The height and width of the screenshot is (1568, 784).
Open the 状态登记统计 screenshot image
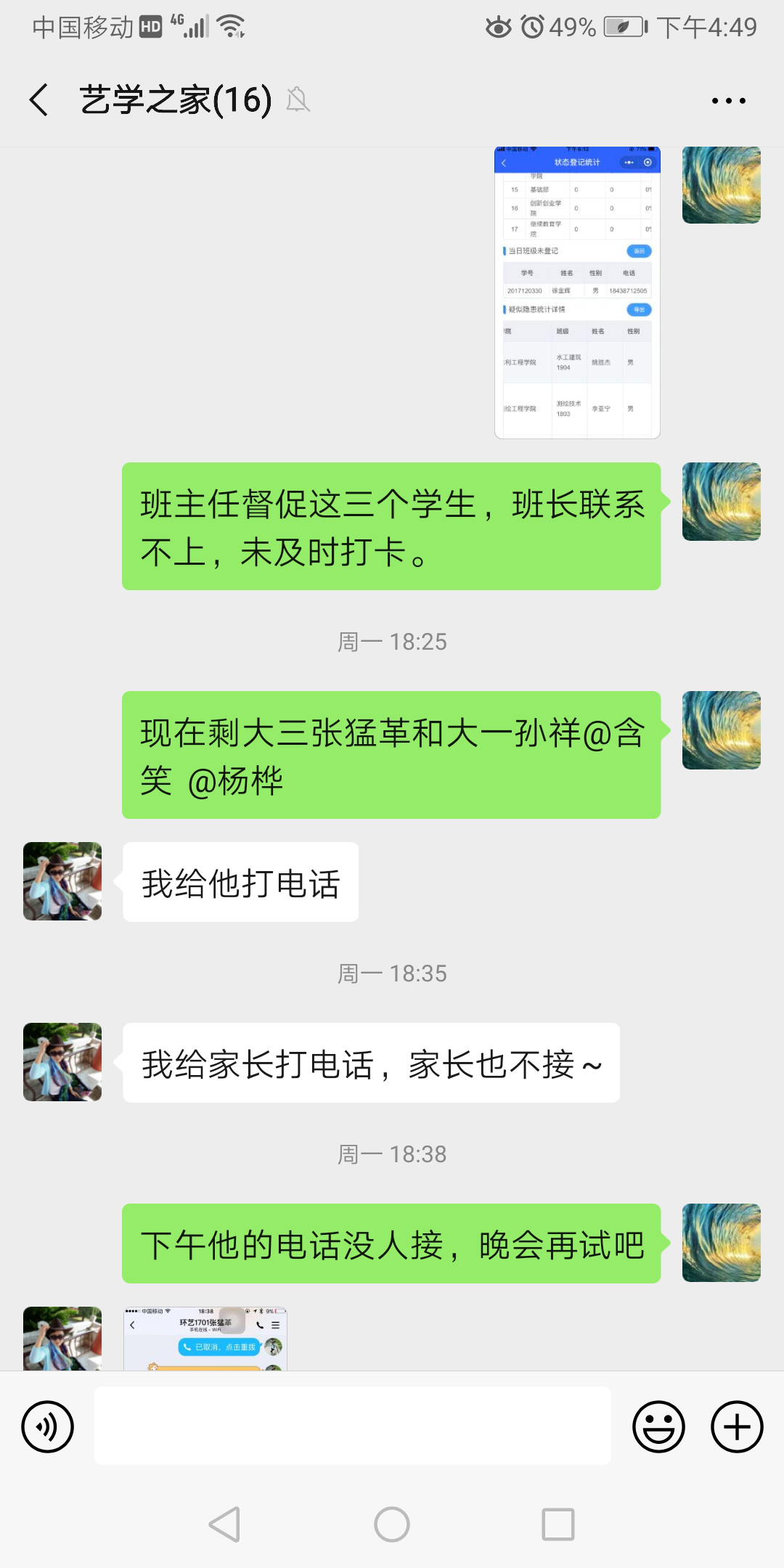point(577,292)
